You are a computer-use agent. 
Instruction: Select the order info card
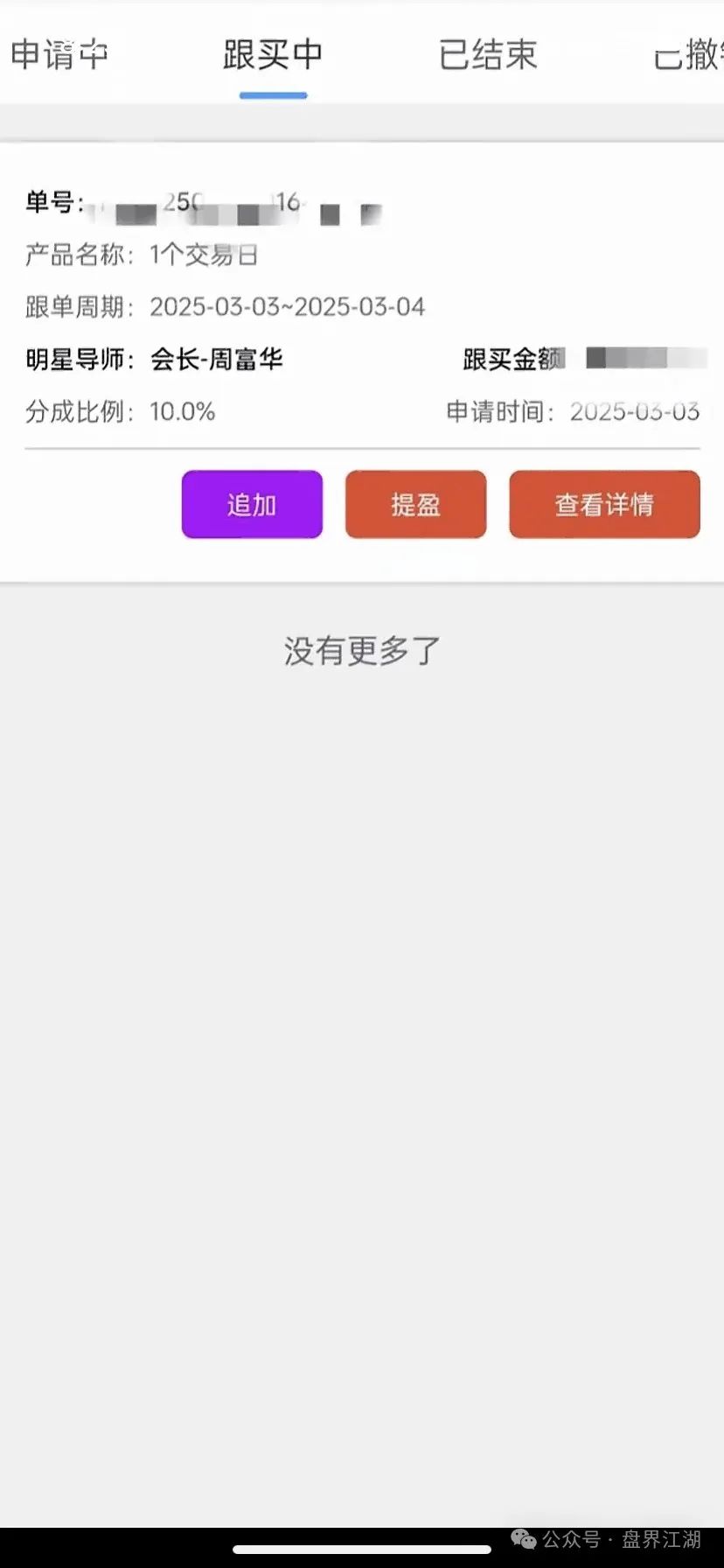(362, 350)
